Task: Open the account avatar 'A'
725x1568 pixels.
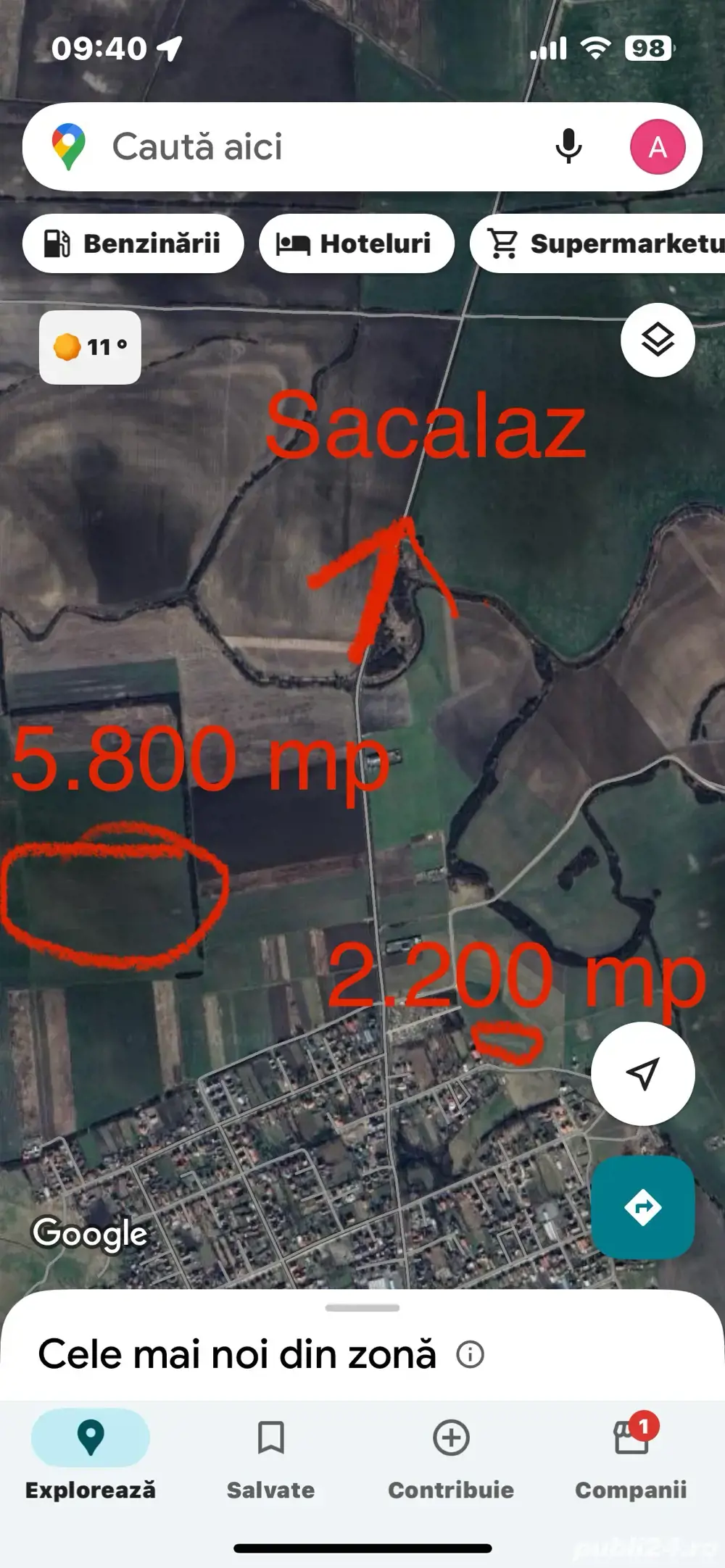Action: 657,147
